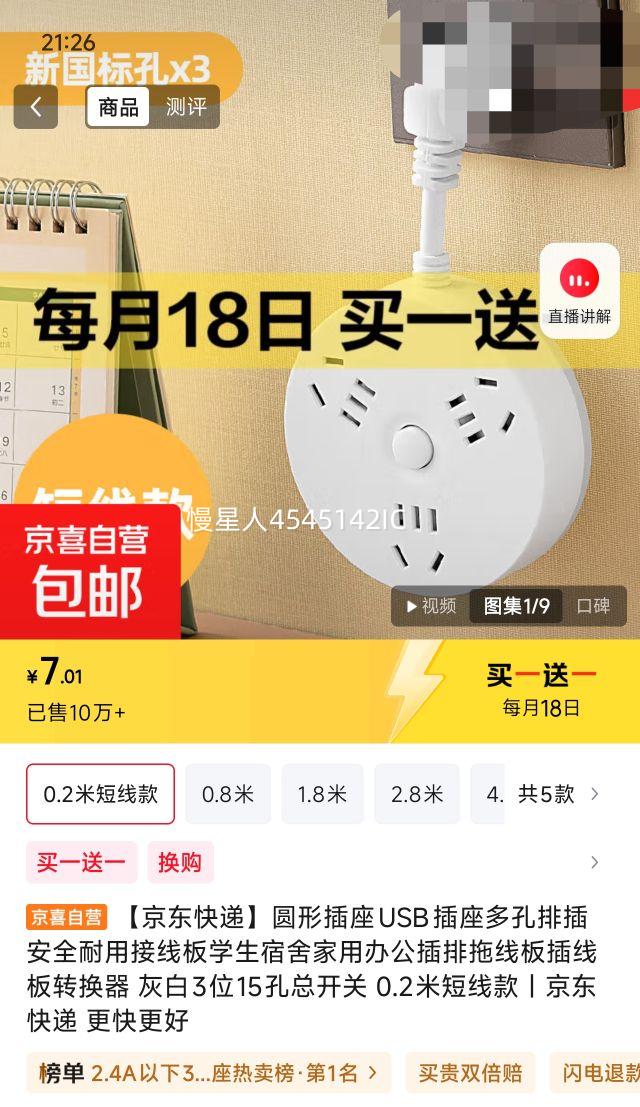The width and height of the screenshot is (640, 1107).
Task: Choose the 0.8米 cable length
Action: pos(228,794)
